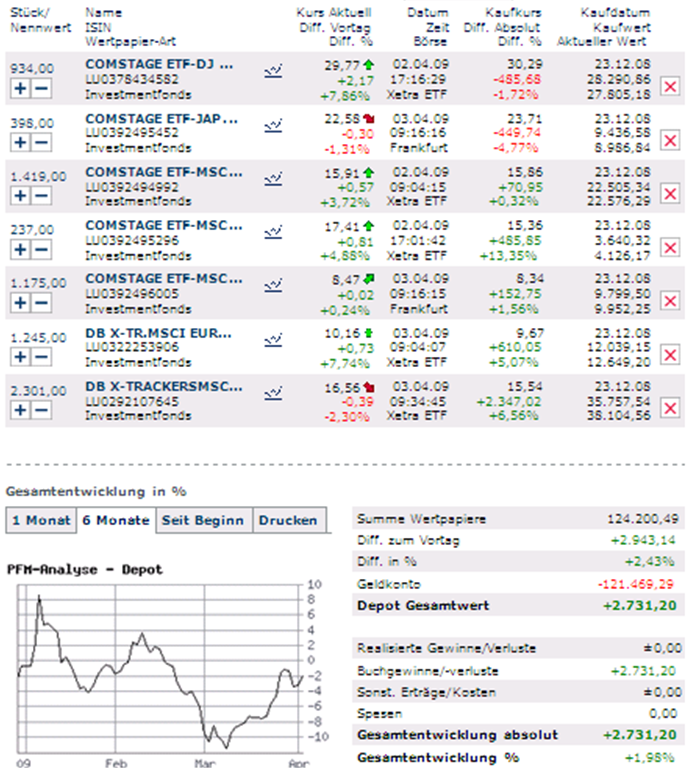Tap minus for the 398,00 COMSTAGE ETF-JAP holding
The image size is (686, 768).
(41, 142)
